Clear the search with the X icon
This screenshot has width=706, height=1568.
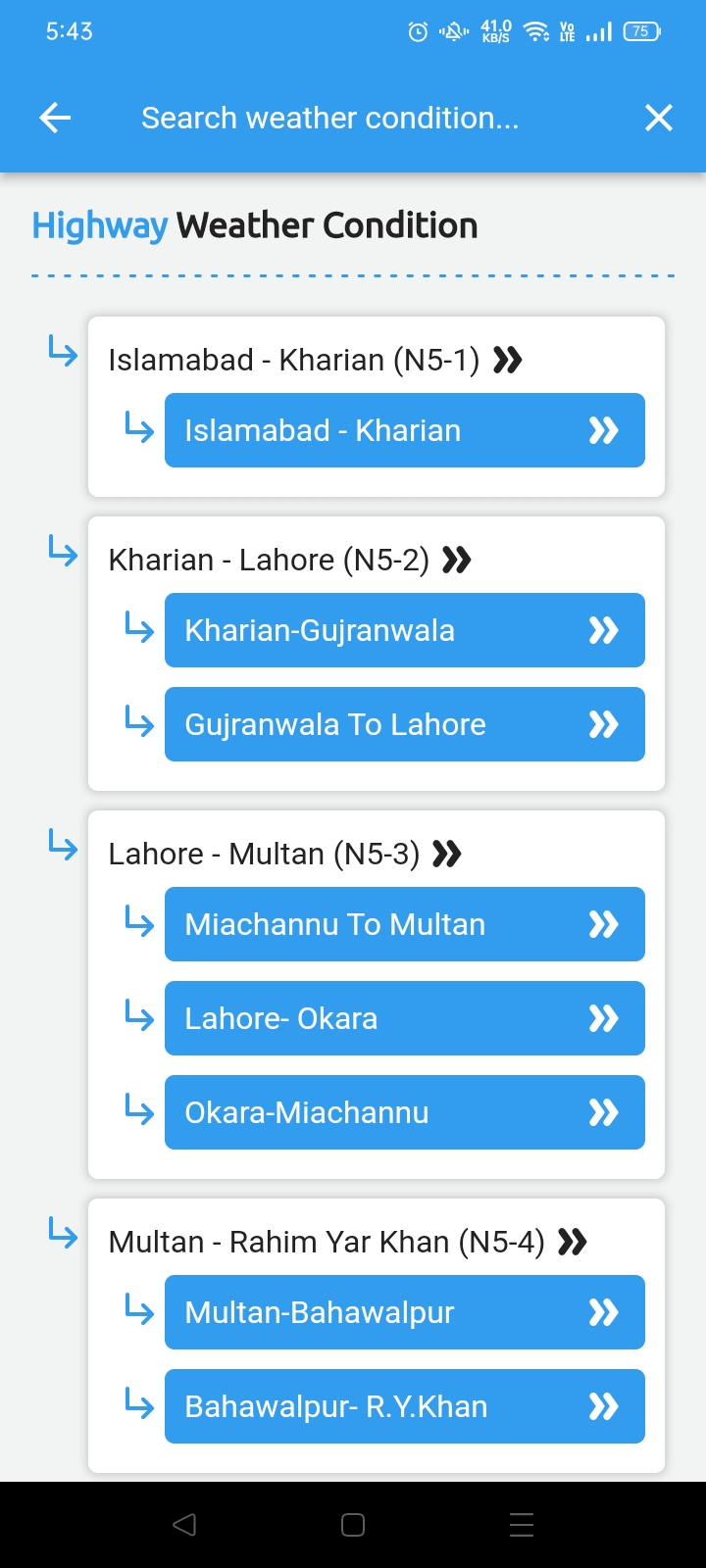[659, 118]
